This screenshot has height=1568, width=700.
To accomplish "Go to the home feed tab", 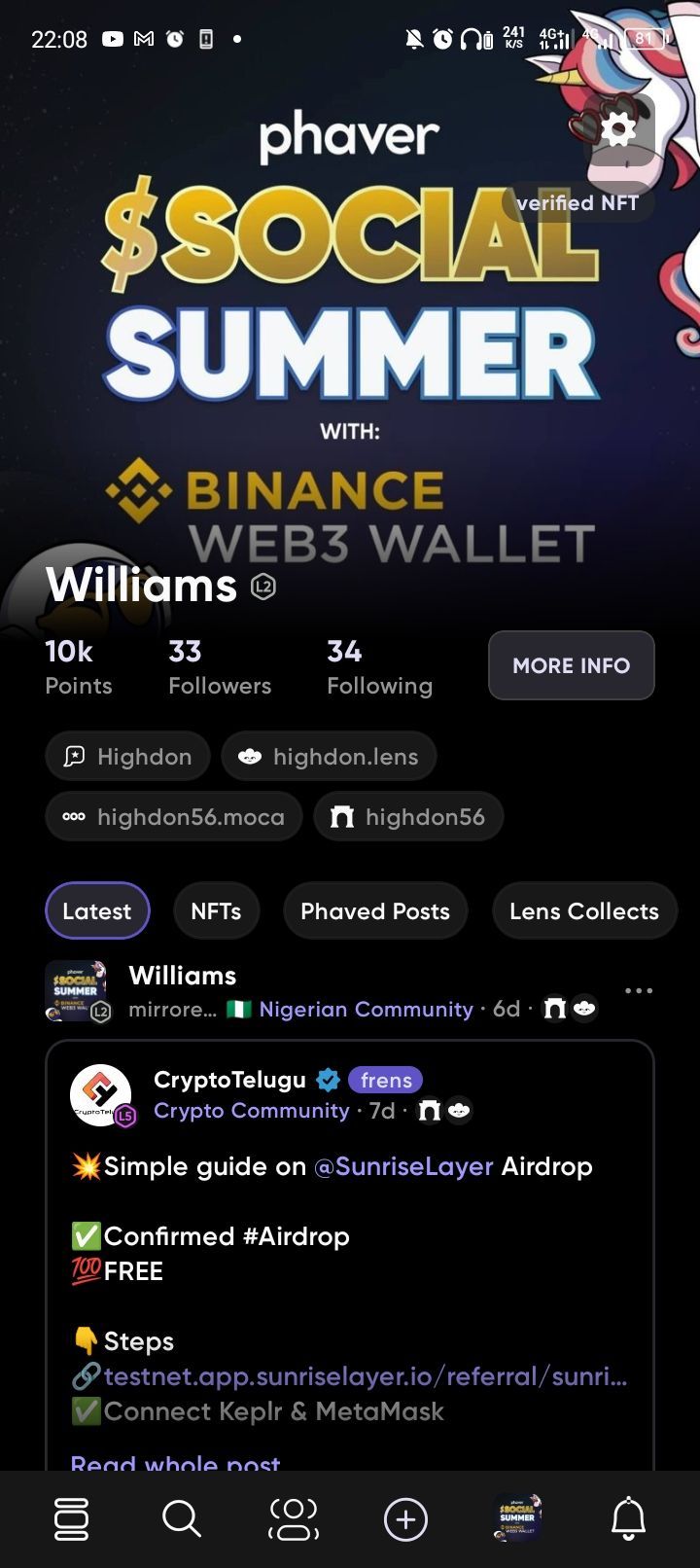I will (x=71, y=1518).
